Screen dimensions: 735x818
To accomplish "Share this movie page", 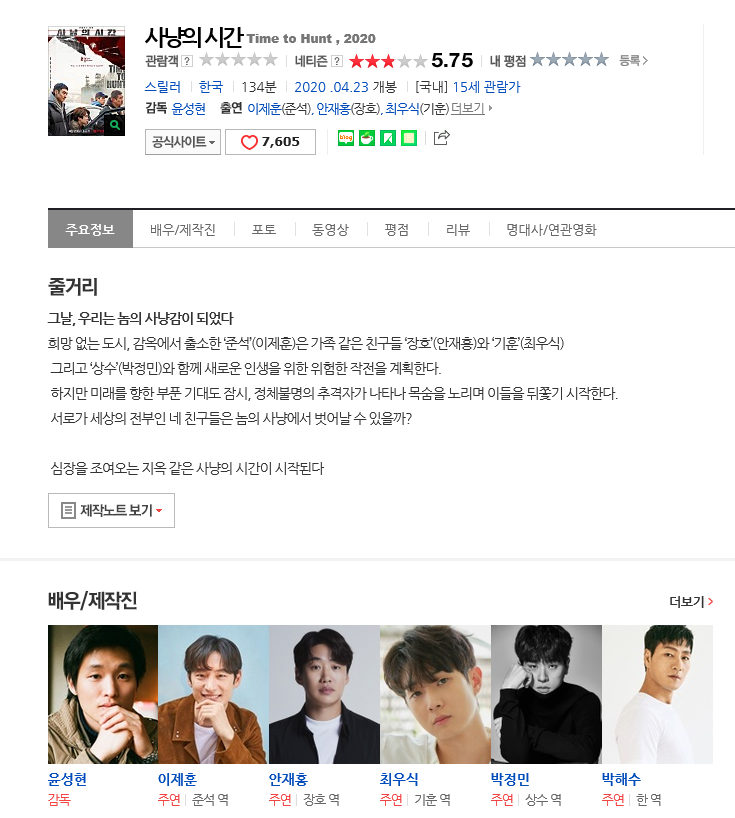I will tap(441, 138).
